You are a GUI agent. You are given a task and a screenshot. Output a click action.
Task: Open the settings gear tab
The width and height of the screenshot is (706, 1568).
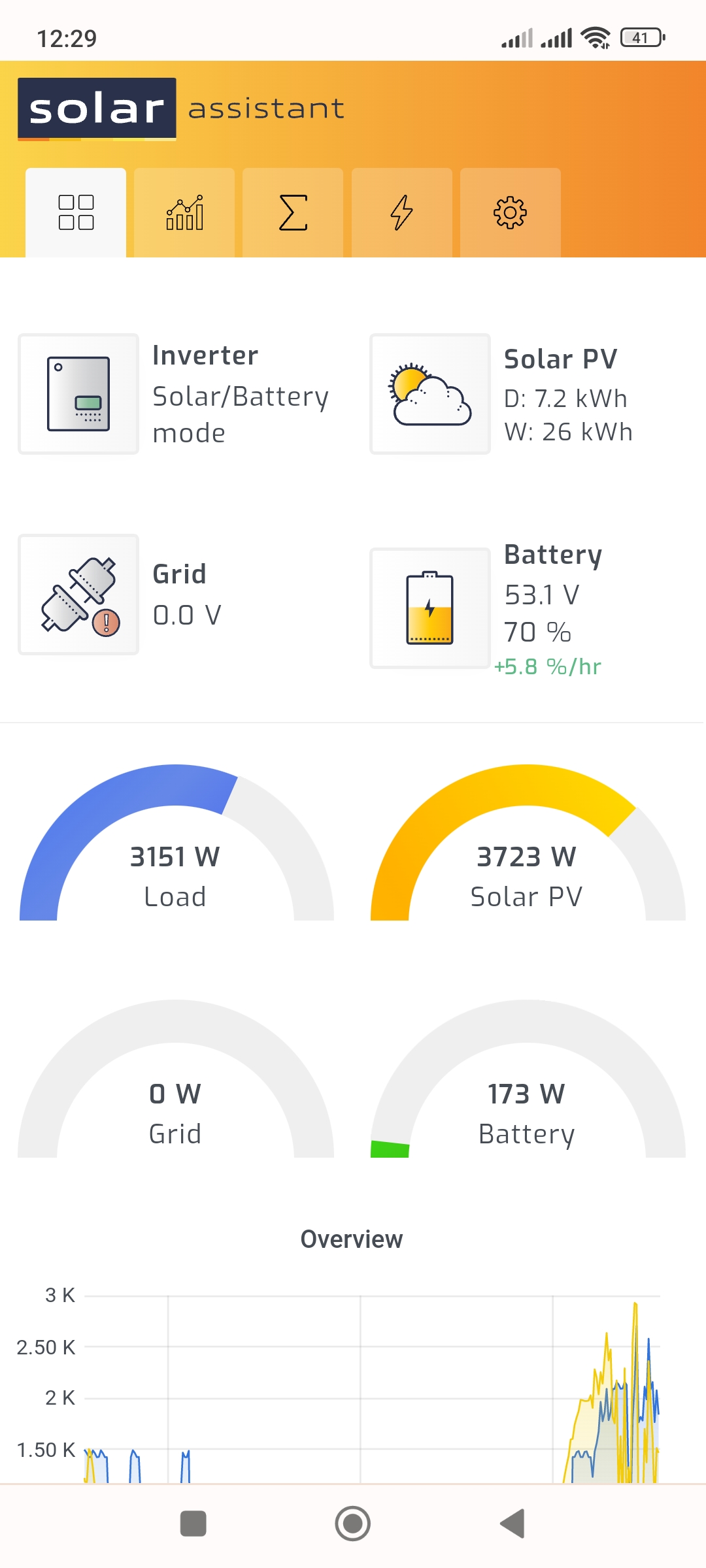[x=510, y=212]
